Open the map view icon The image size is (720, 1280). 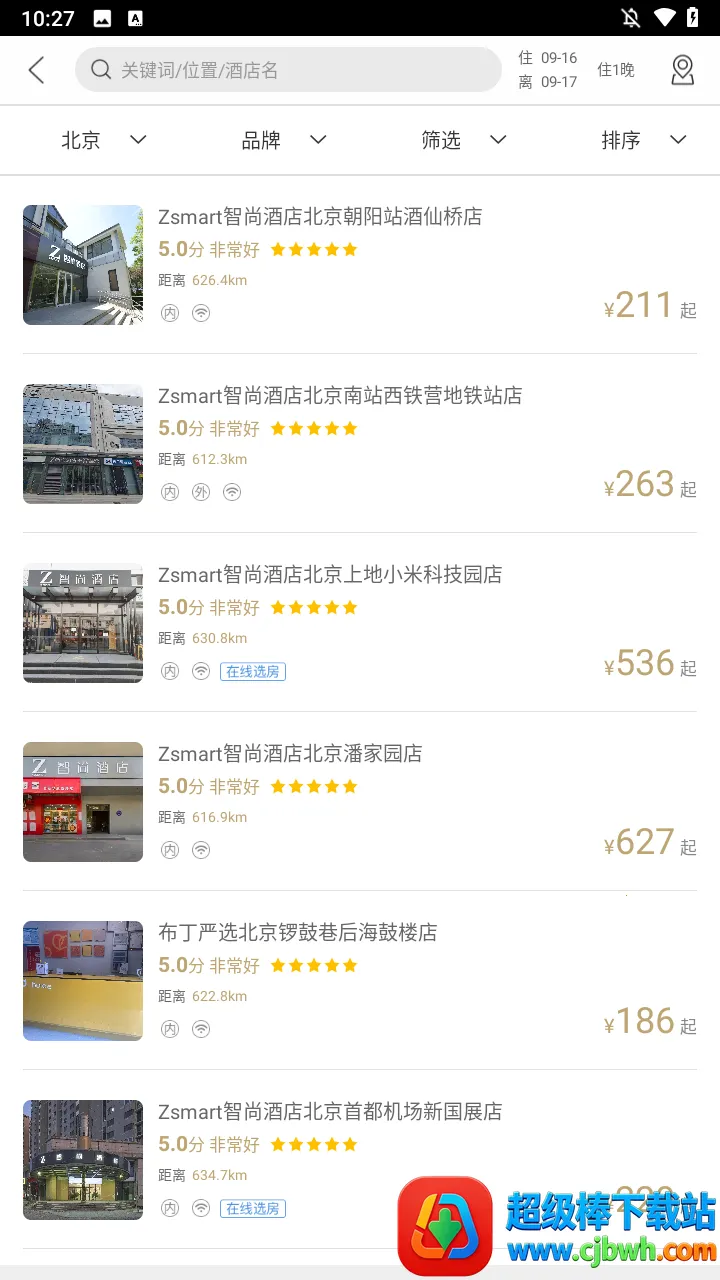pyautogui.click(x=682, y=70)
